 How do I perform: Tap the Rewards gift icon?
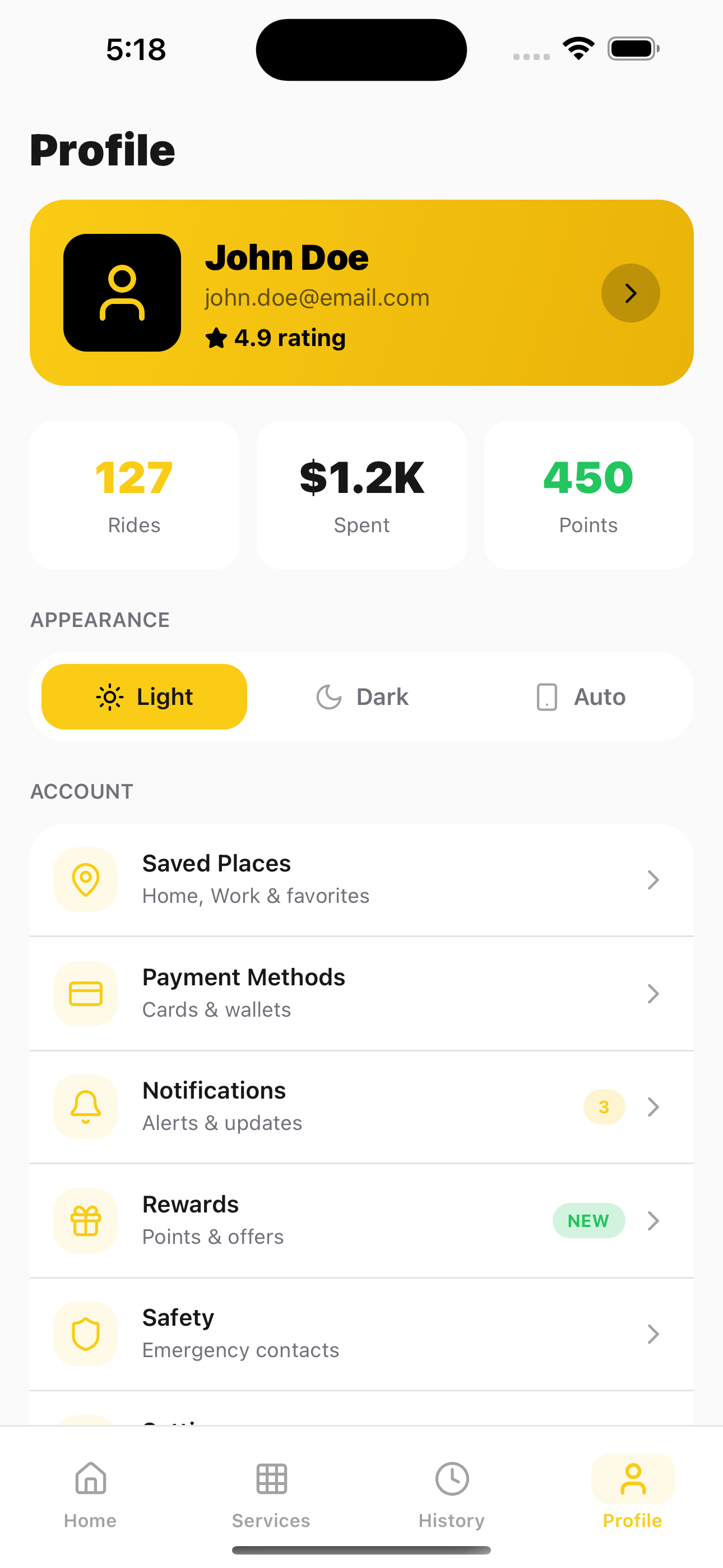click(x=85, y=1220)
